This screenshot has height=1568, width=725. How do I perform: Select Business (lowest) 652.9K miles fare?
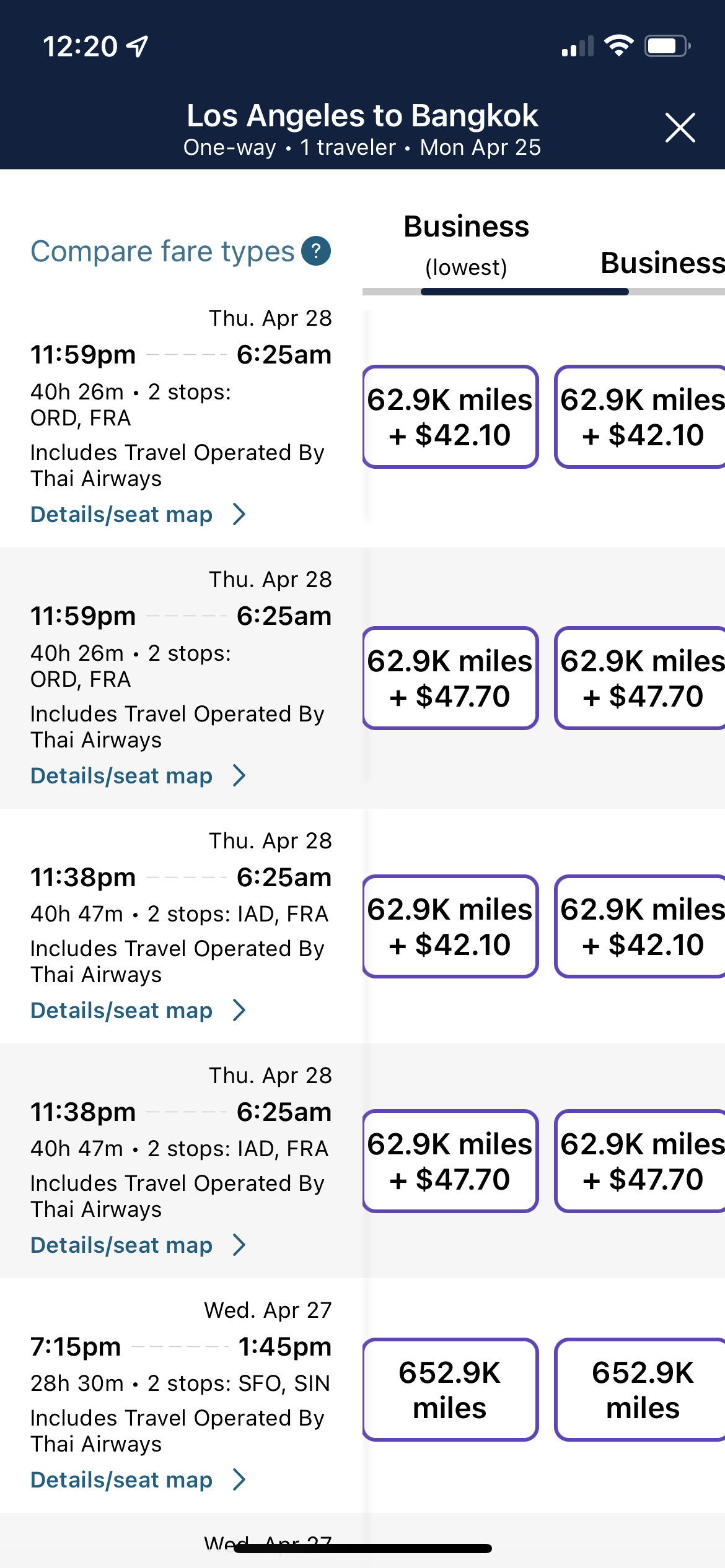(x=450, y=1390)
